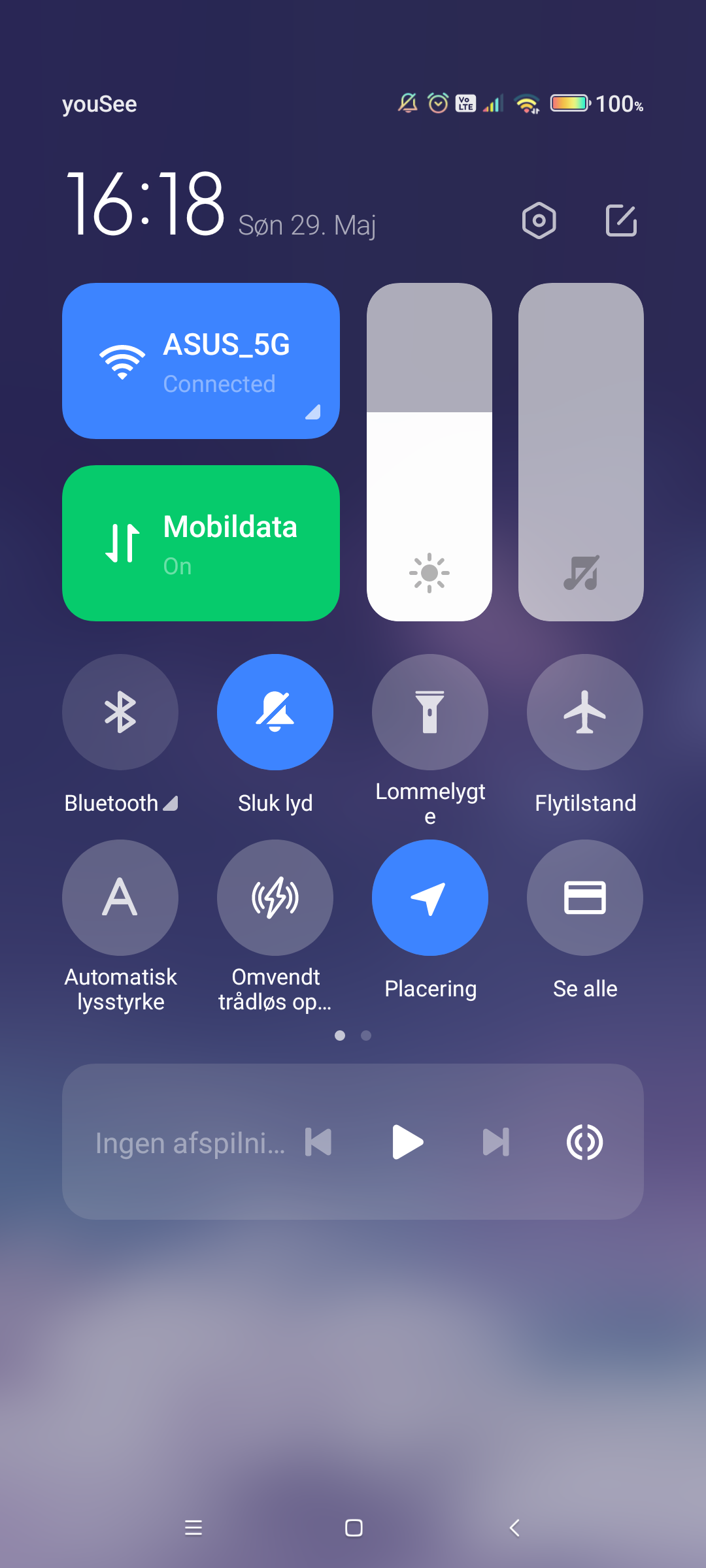Open the audio output cast icon

pos(584,1142)
